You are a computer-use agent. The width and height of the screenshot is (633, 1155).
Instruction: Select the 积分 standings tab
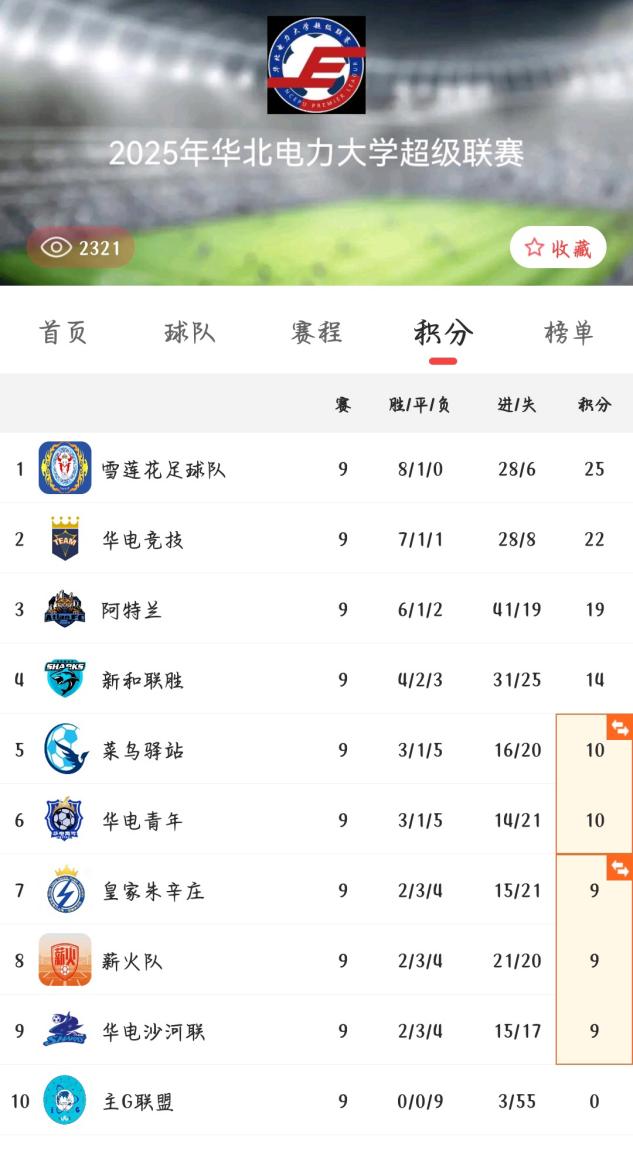coord(443,333)
